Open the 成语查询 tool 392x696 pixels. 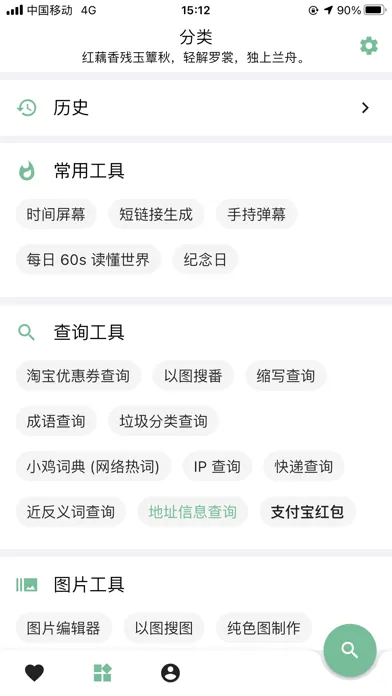[56, 421]
